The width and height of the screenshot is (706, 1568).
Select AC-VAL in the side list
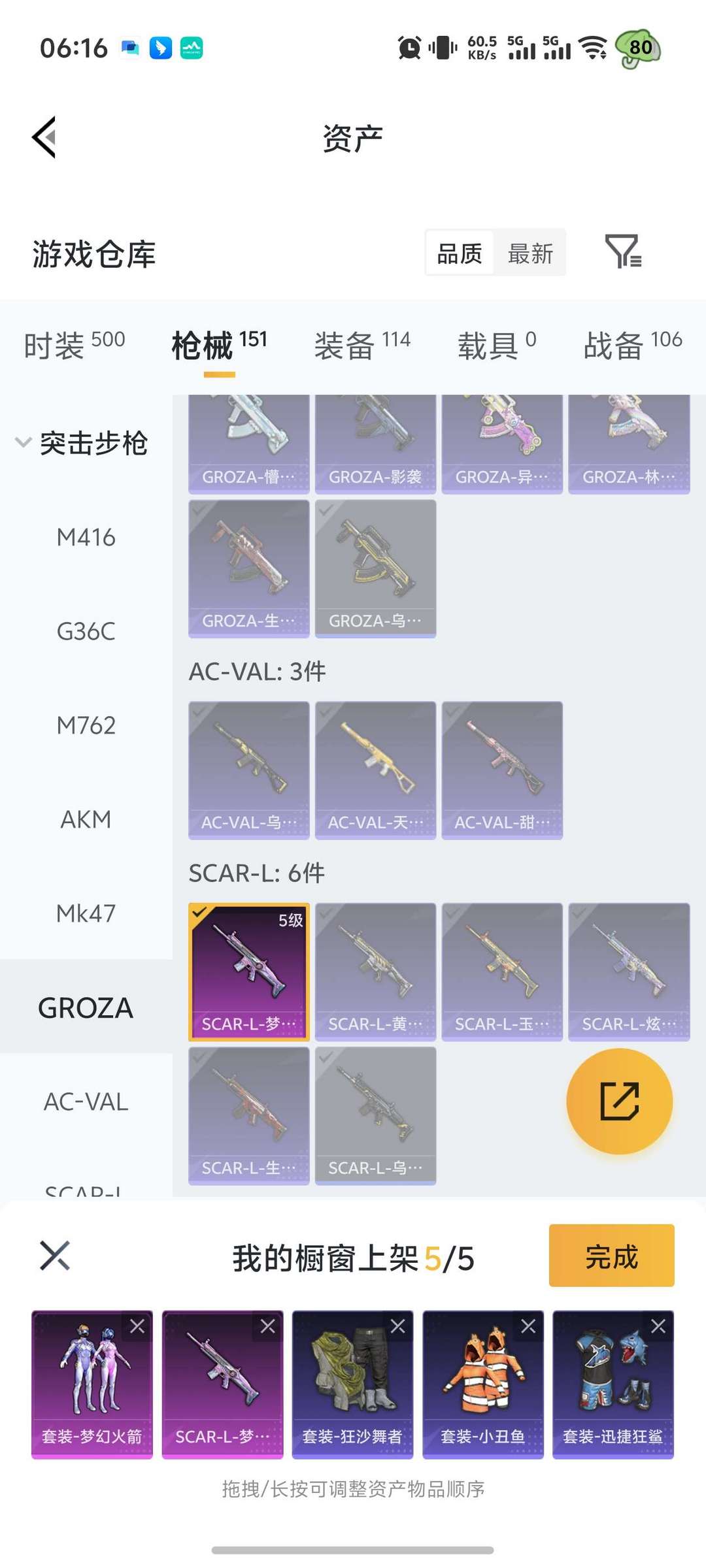click(x=86, y=1102)
